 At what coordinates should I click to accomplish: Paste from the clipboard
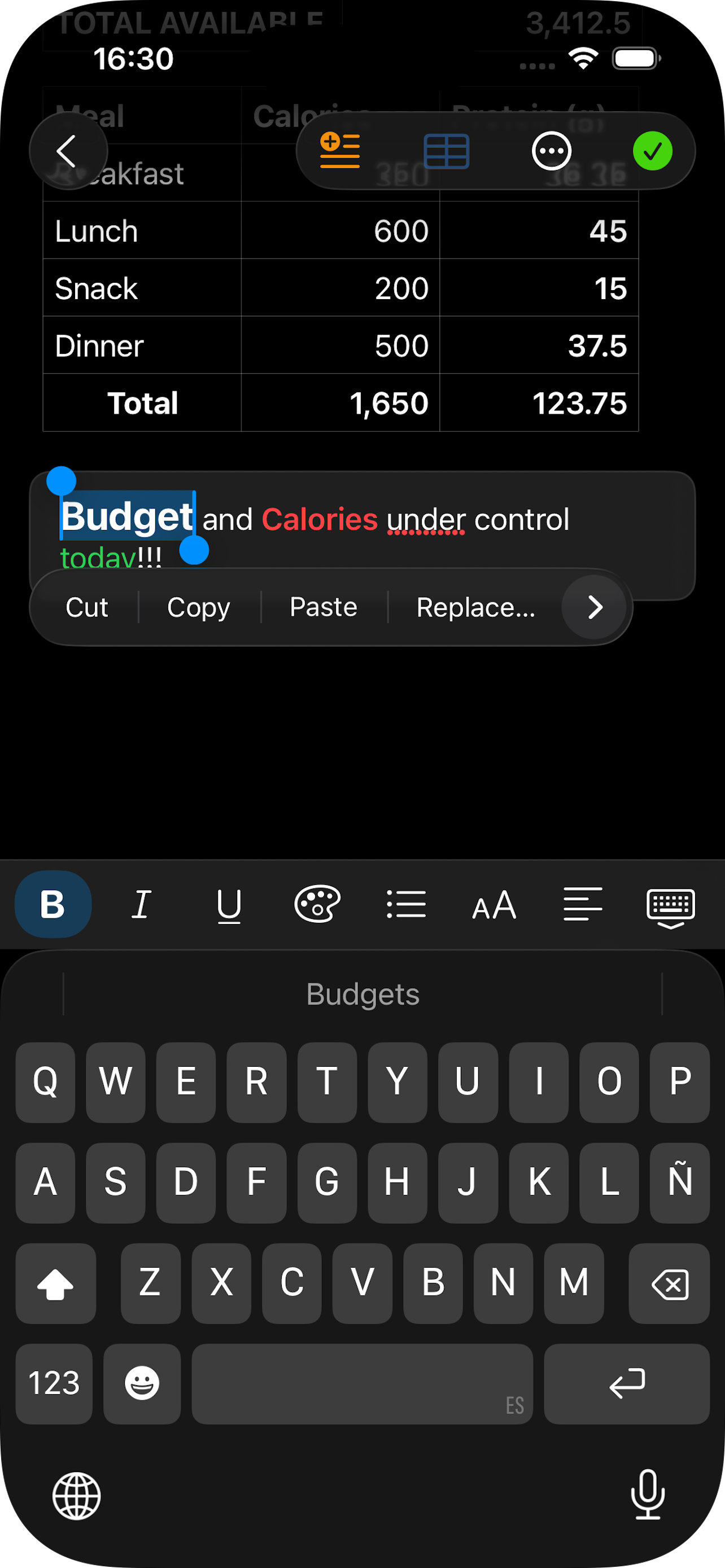coord(323,607)
